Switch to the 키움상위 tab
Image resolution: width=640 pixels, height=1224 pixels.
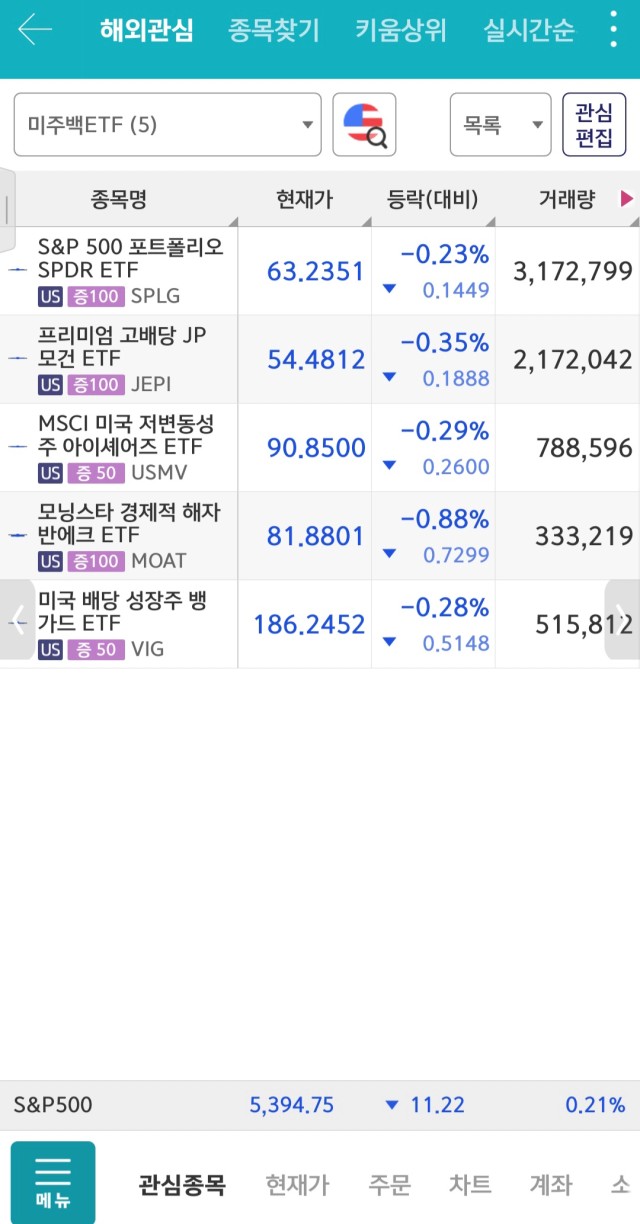(400, 30)
